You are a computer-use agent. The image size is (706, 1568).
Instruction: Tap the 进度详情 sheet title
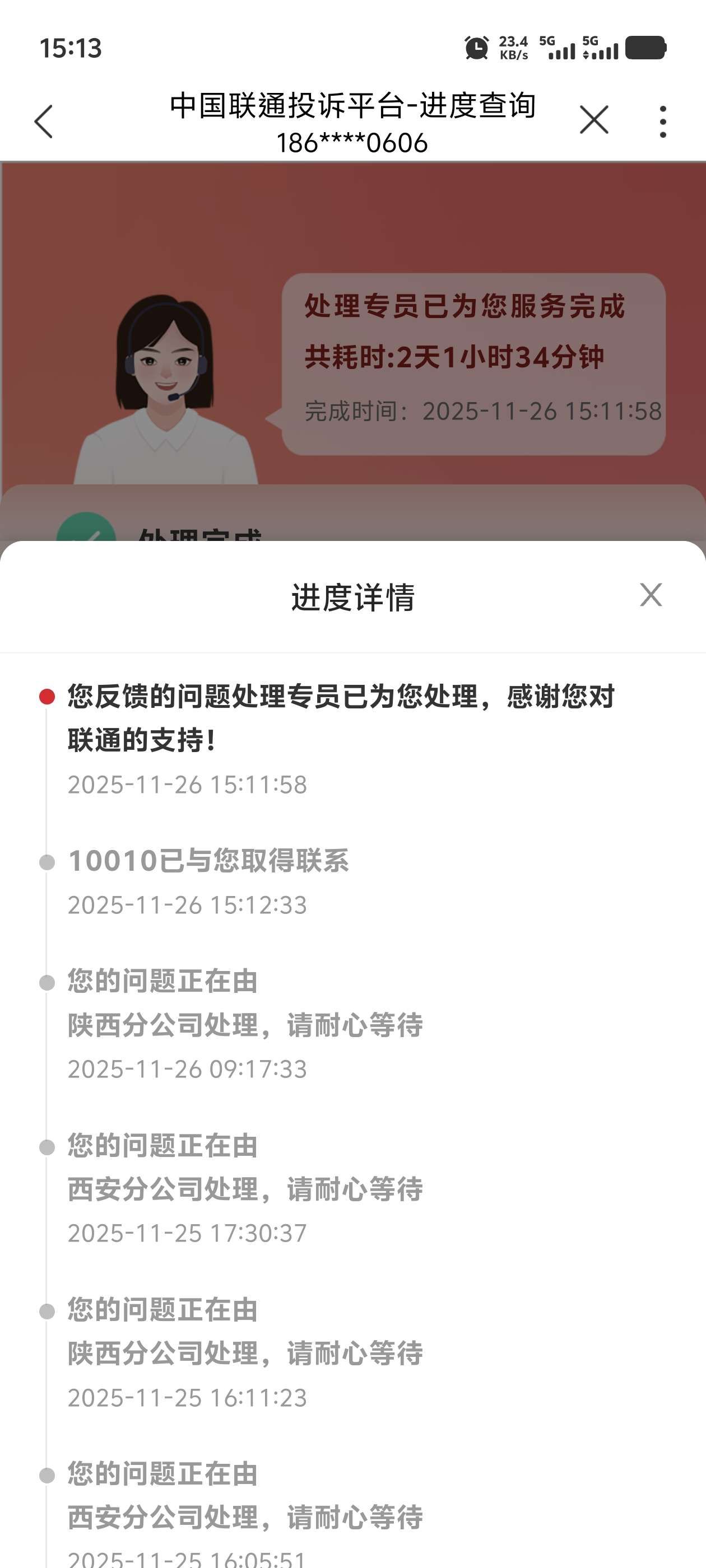(x=354, y=595)
